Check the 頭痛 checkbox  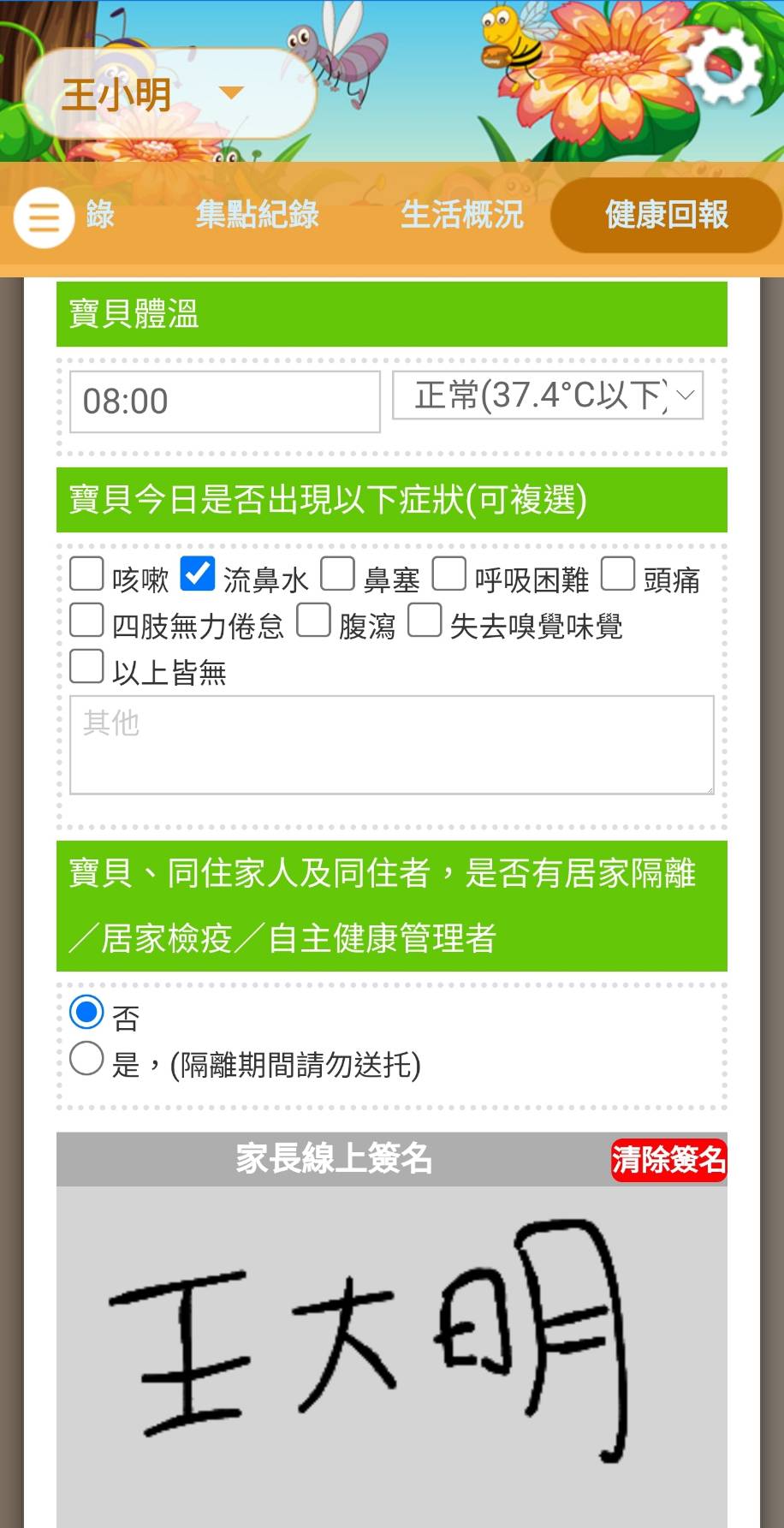tap(617, 574)
